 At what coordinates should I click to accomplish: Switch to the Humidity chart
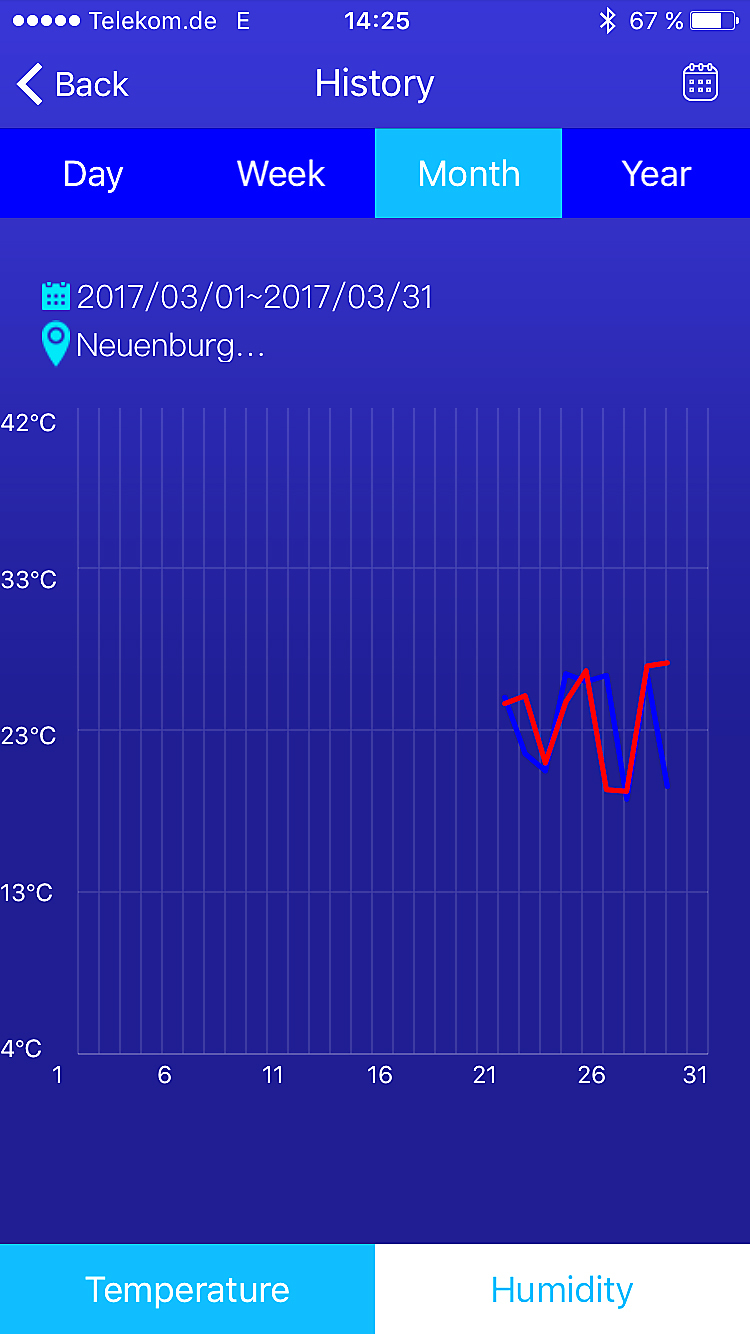(x=562, y=1289)
